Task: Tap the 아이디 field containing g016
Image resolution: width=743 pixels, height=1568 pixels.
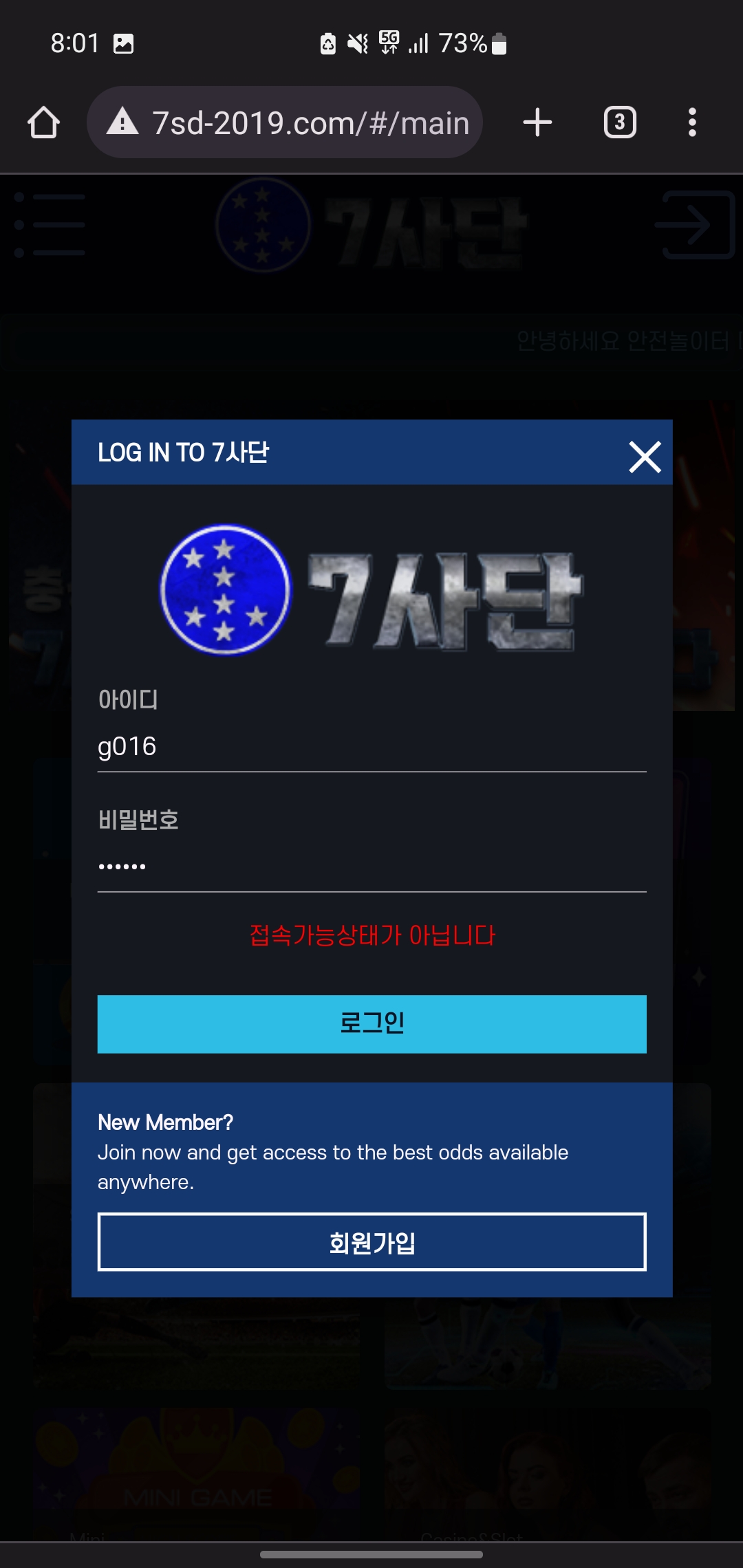Action: pyautogui.click(x=371, y=747)
